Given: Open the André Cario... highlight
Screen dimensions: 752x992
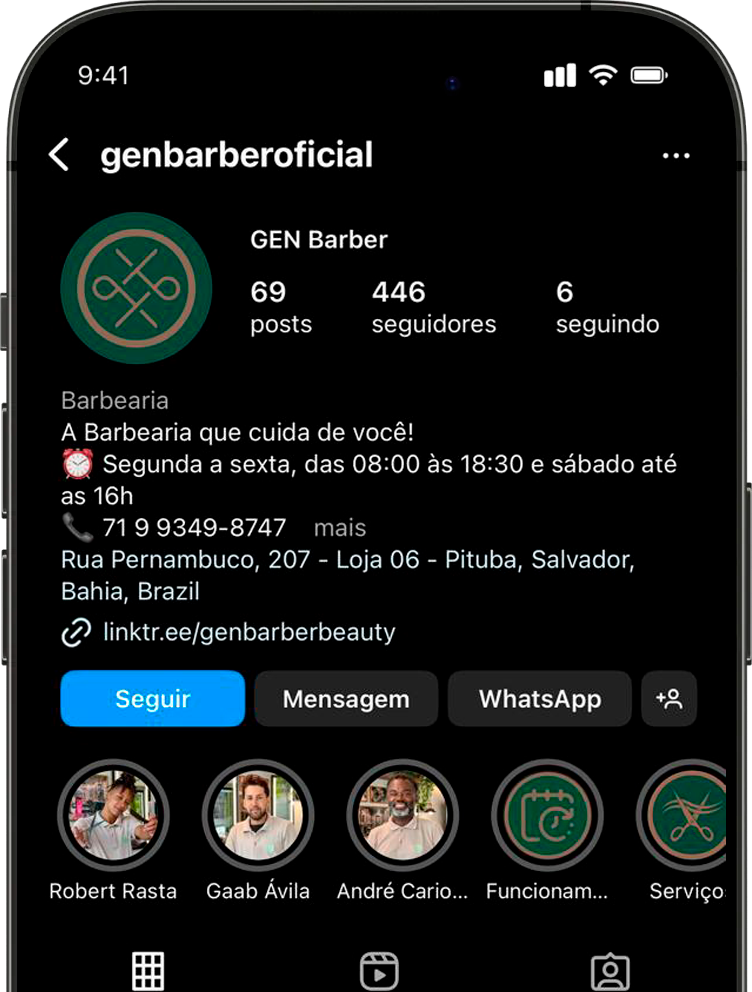Looking at the screenshot, I should pyautogui.click(x=402, y=816).
